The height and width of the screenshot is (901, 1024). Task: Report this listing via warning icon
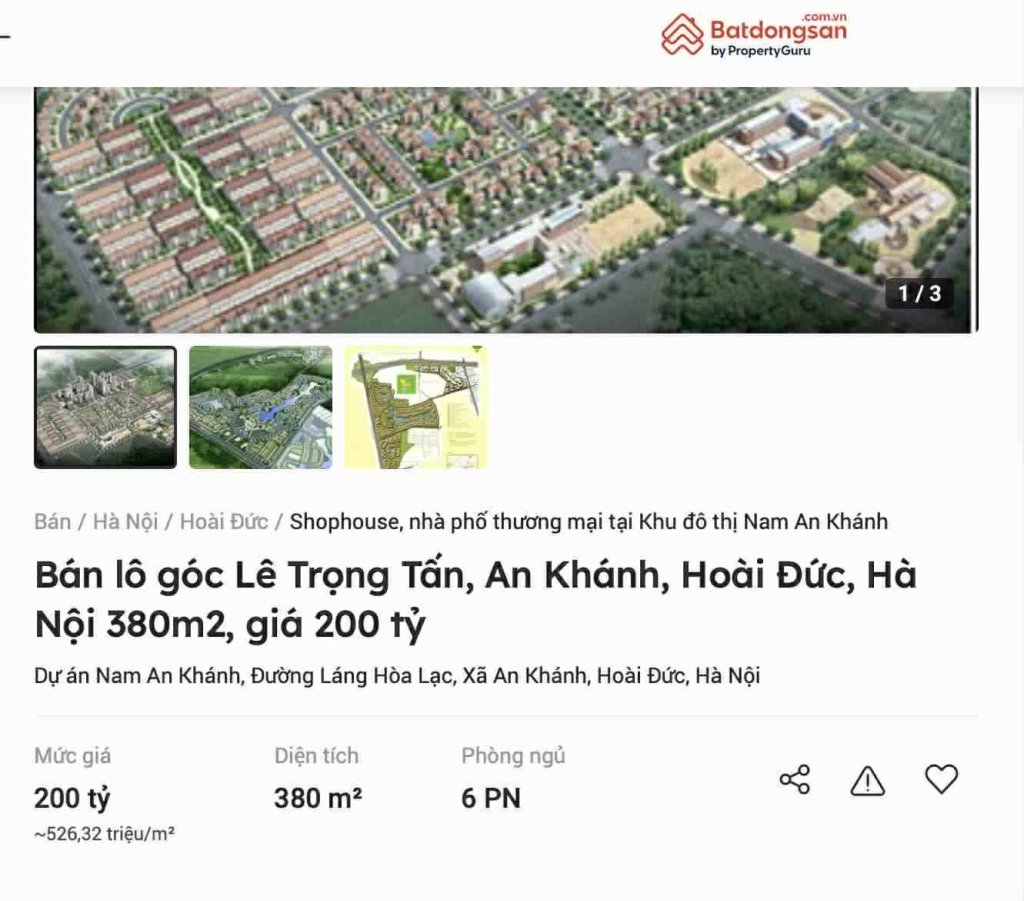(867, 781)
